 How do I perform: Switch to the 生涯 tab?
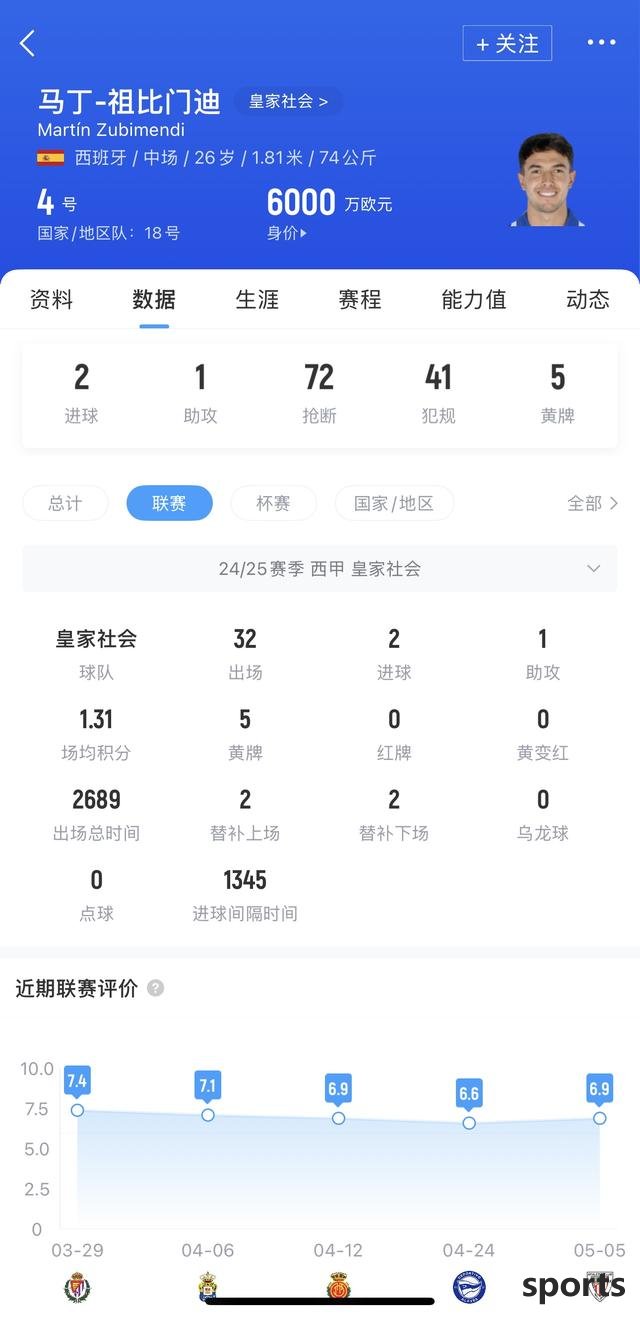click(257, 299)
